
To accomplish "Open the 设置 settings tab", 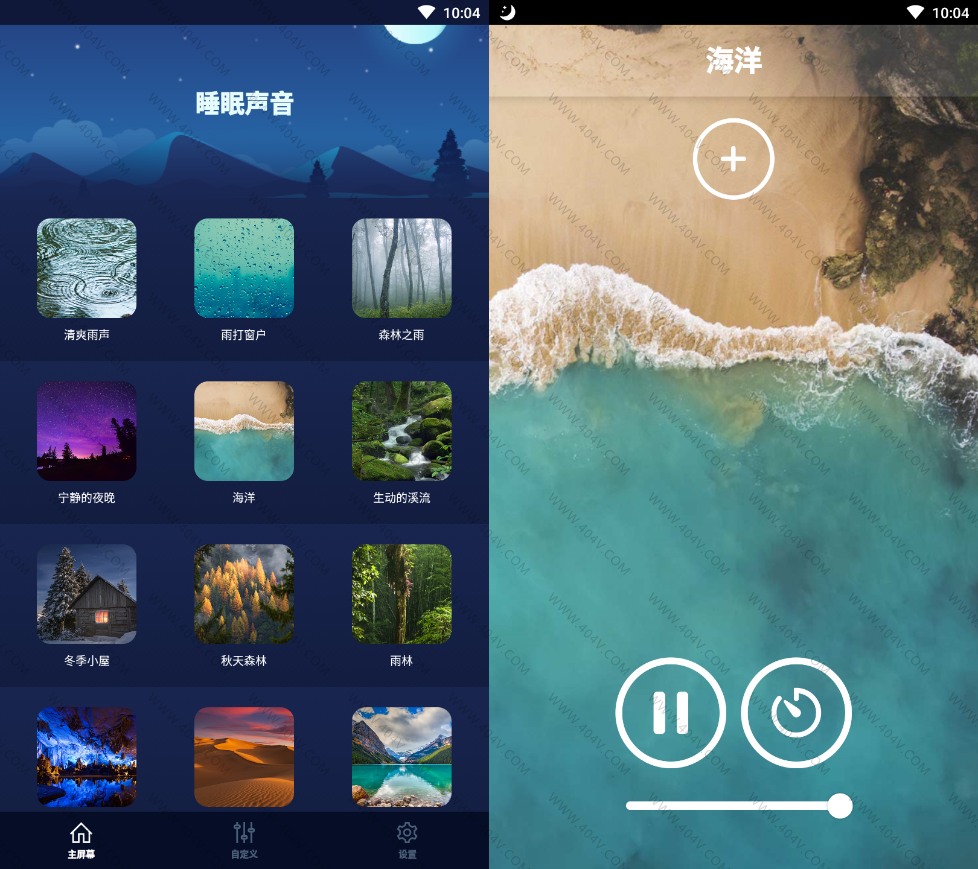I will click(x=407, y=840).
